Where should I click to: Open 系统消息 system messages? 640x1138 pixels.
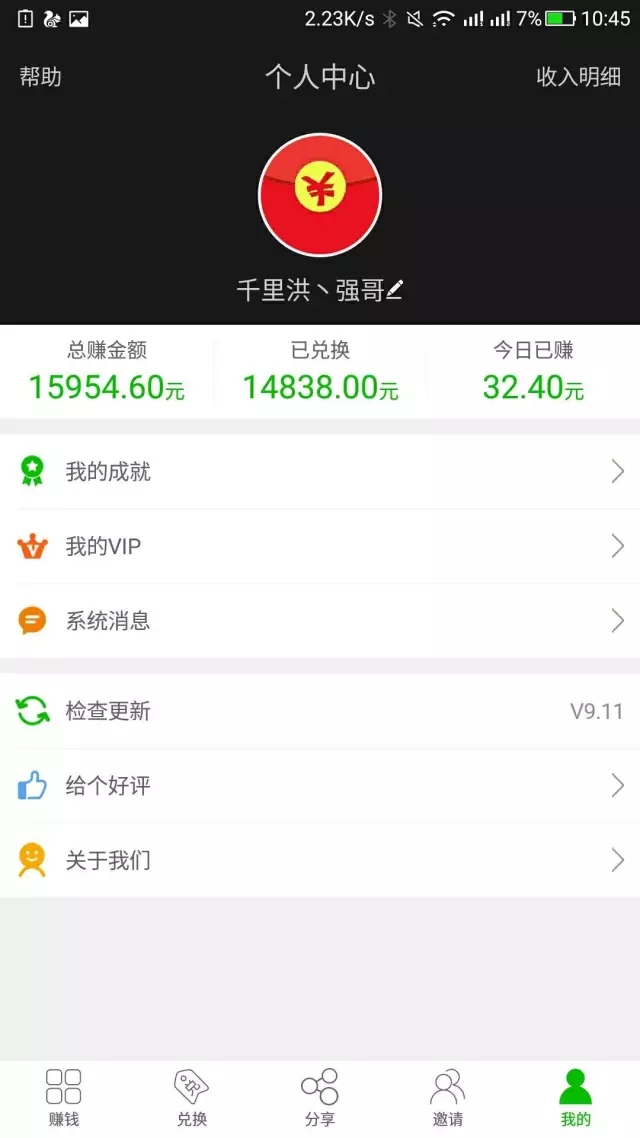tap(320, 621)
